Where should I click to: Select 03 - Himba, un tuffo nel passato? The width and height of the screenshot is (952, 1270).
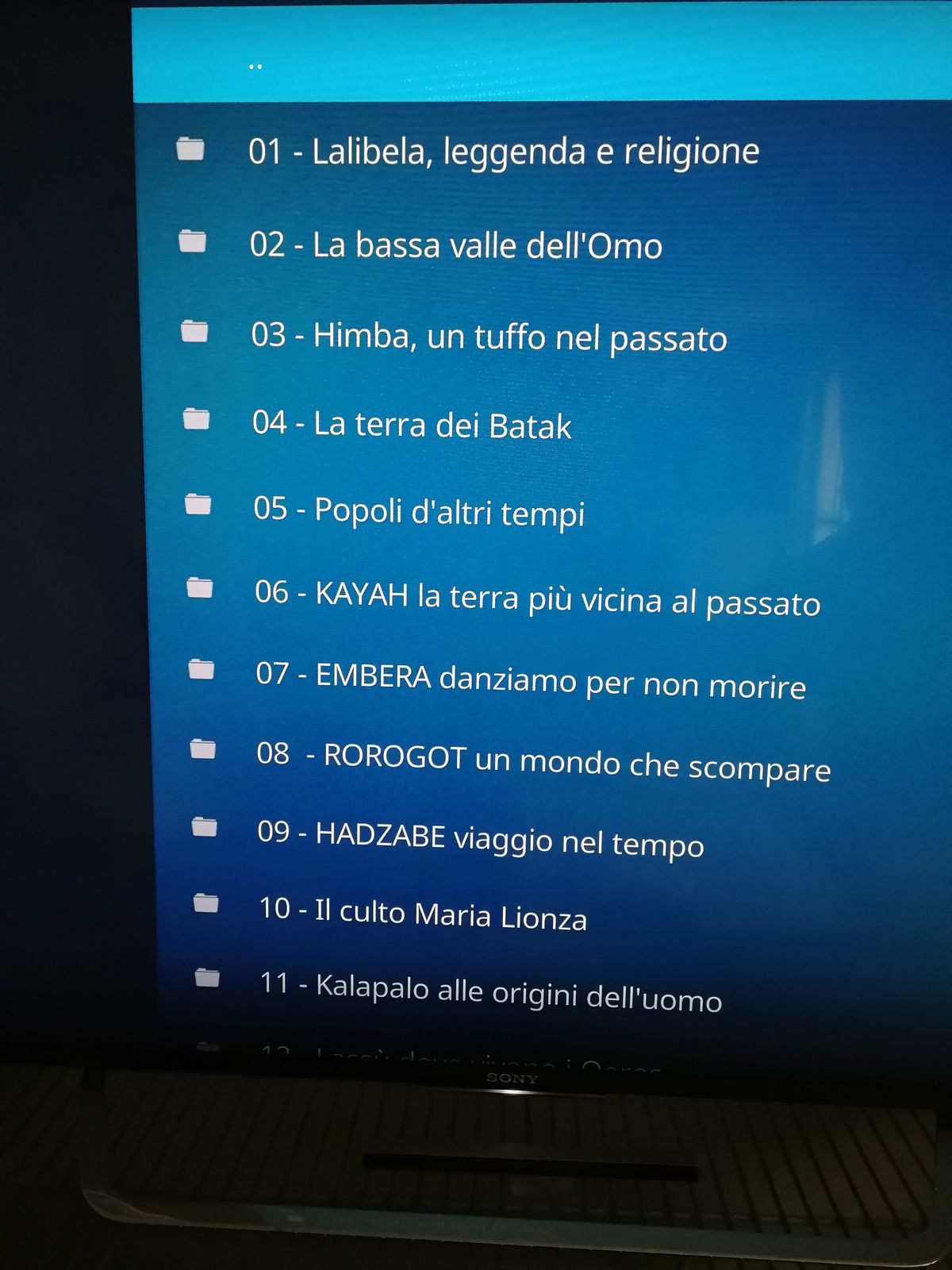click(x=488, y=337)
